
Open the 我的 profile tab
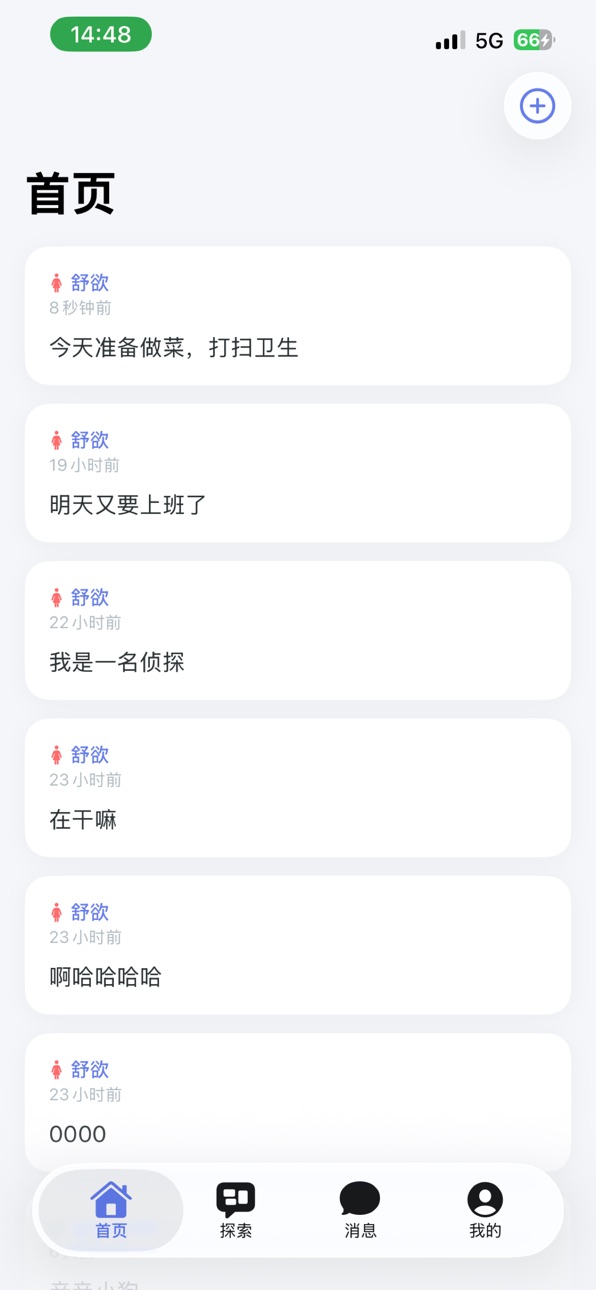coord(485,1210)
